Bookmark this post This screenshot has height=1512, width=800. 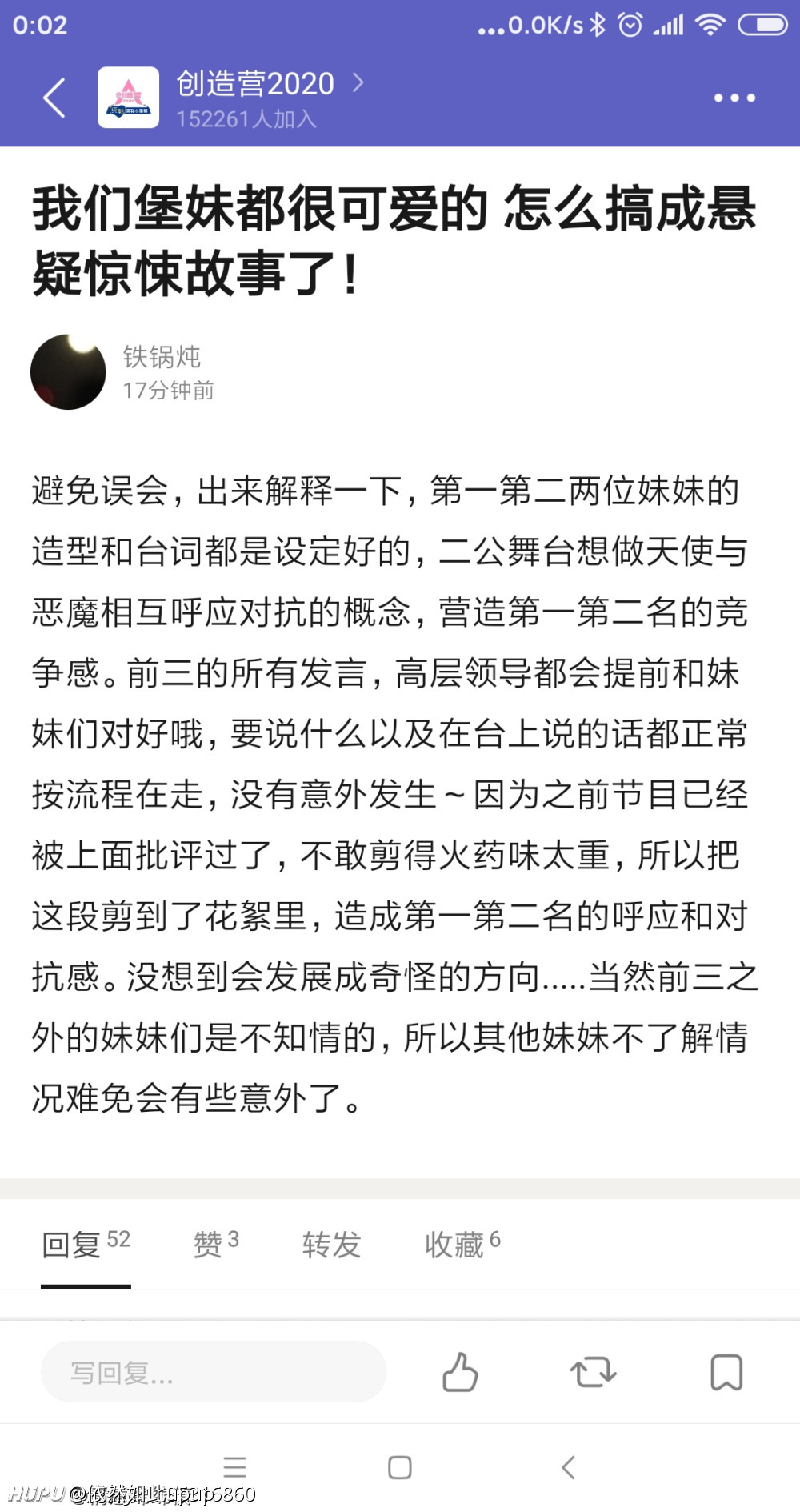point(726,1372)
